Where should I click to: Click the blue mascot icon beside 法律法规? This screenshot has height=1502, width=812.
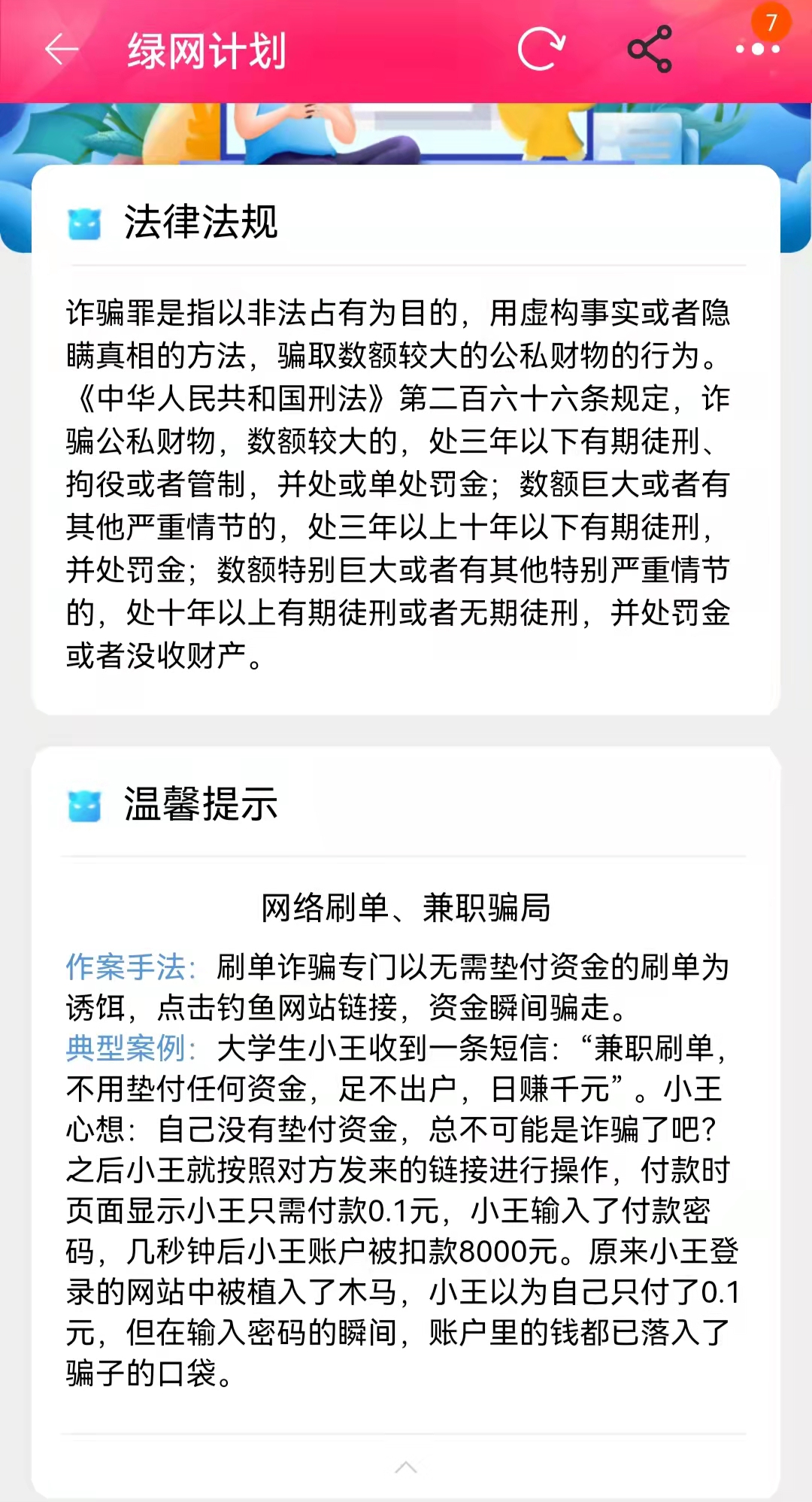tap(85, 222)
